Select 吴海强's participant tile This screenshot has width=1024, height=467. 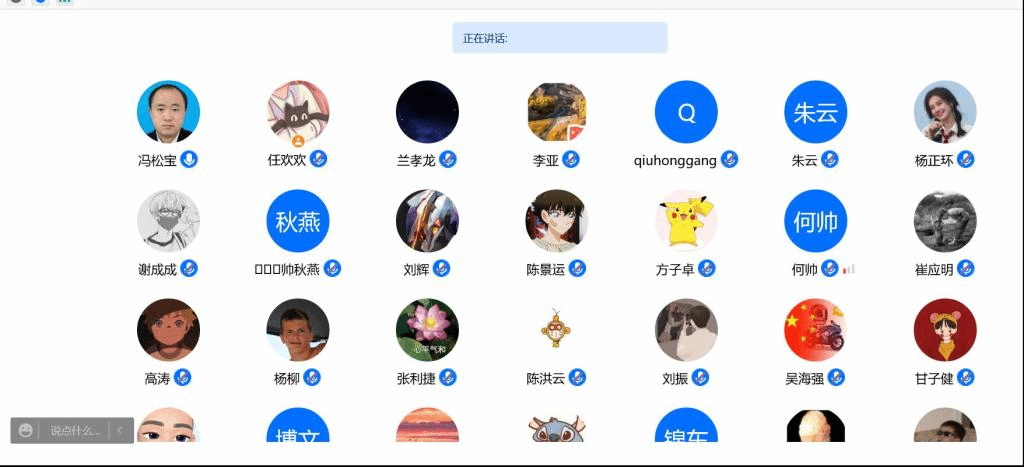[815, 330]
